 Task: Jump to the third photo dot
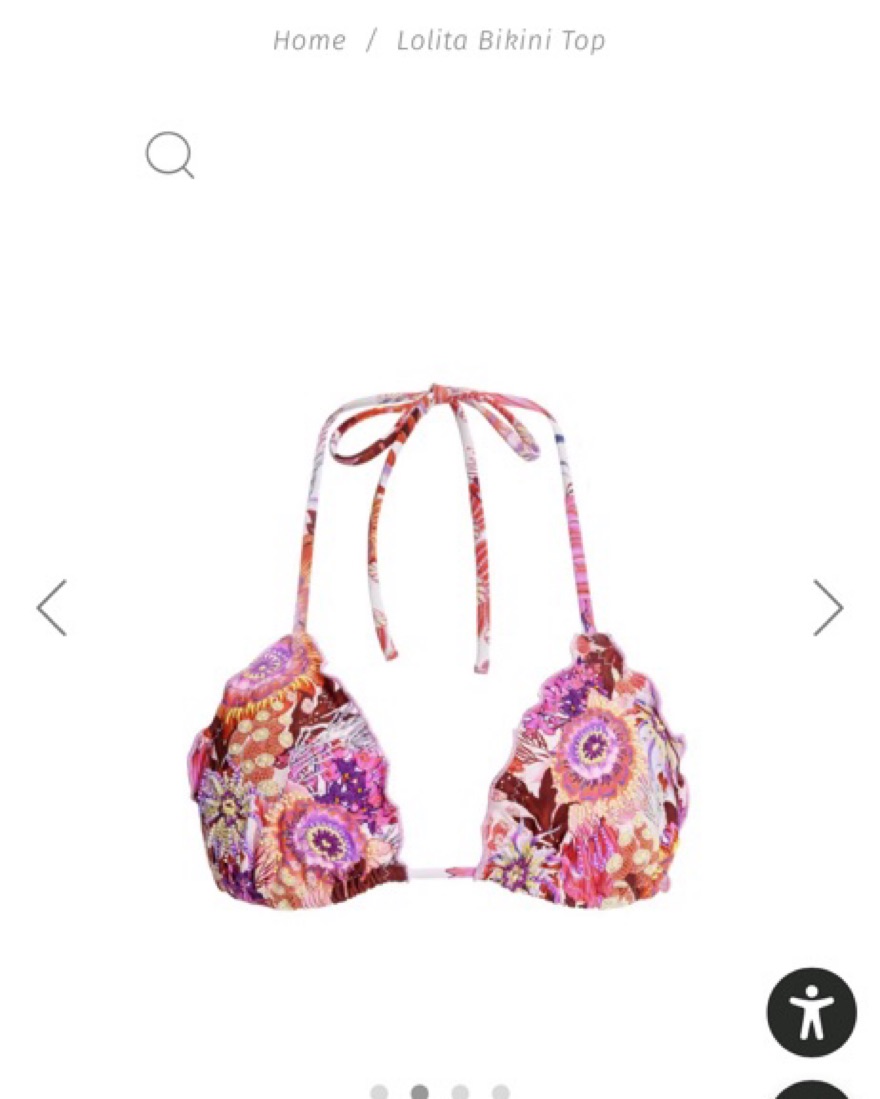click(x=460, y=1092)
